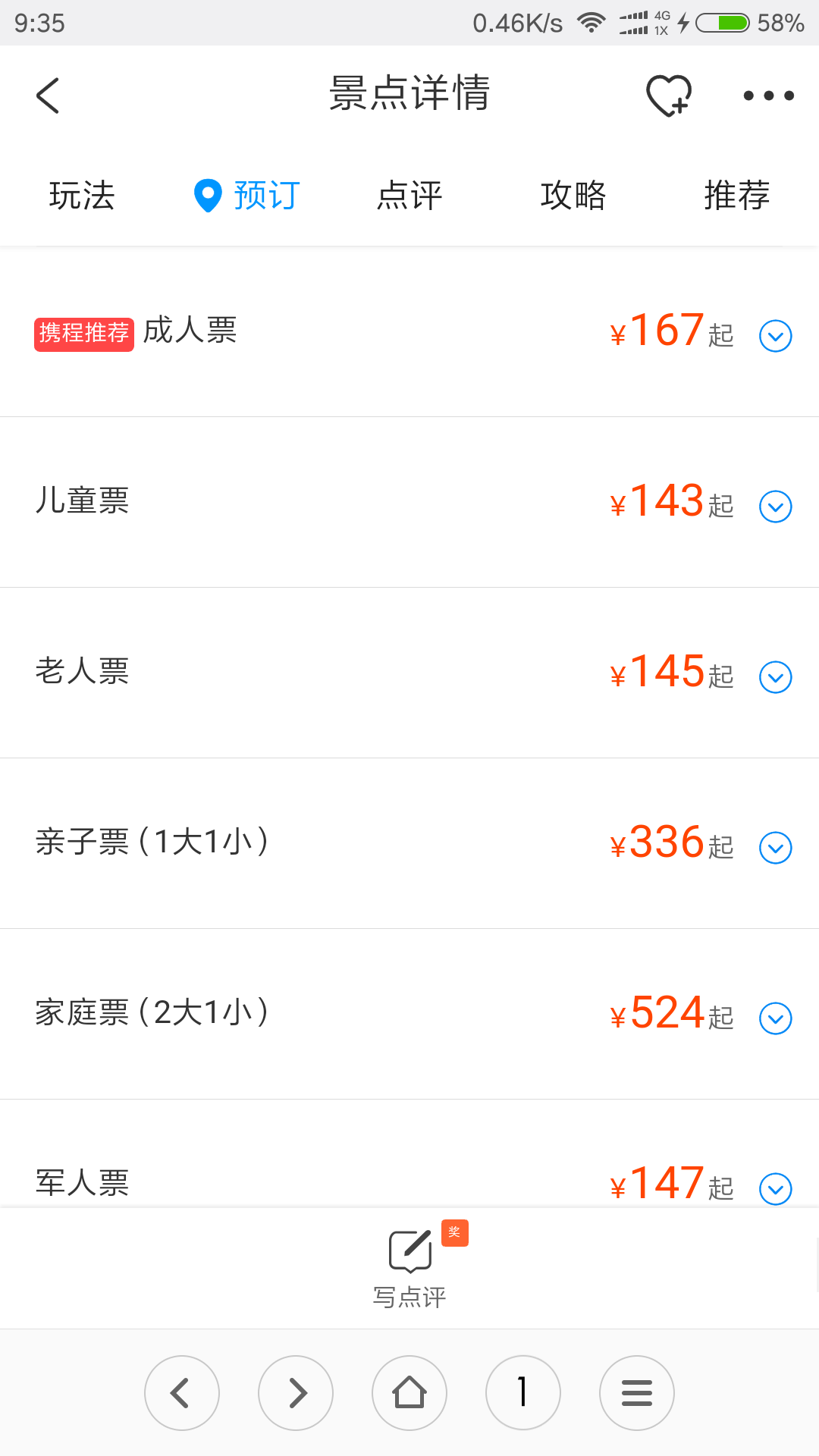Tap 写点评 to write a review

[x=409, y=1268]
